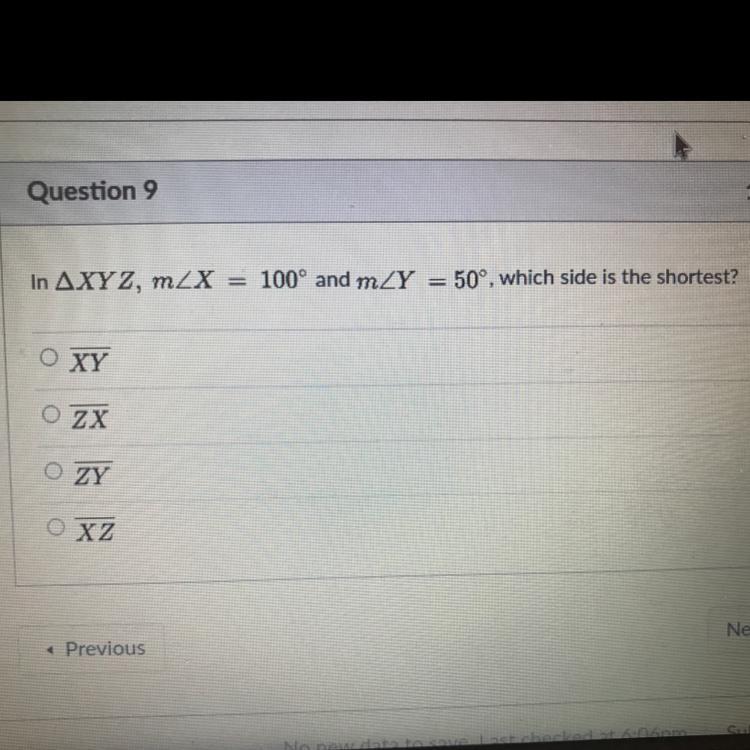Select the XY answer option

49,356
